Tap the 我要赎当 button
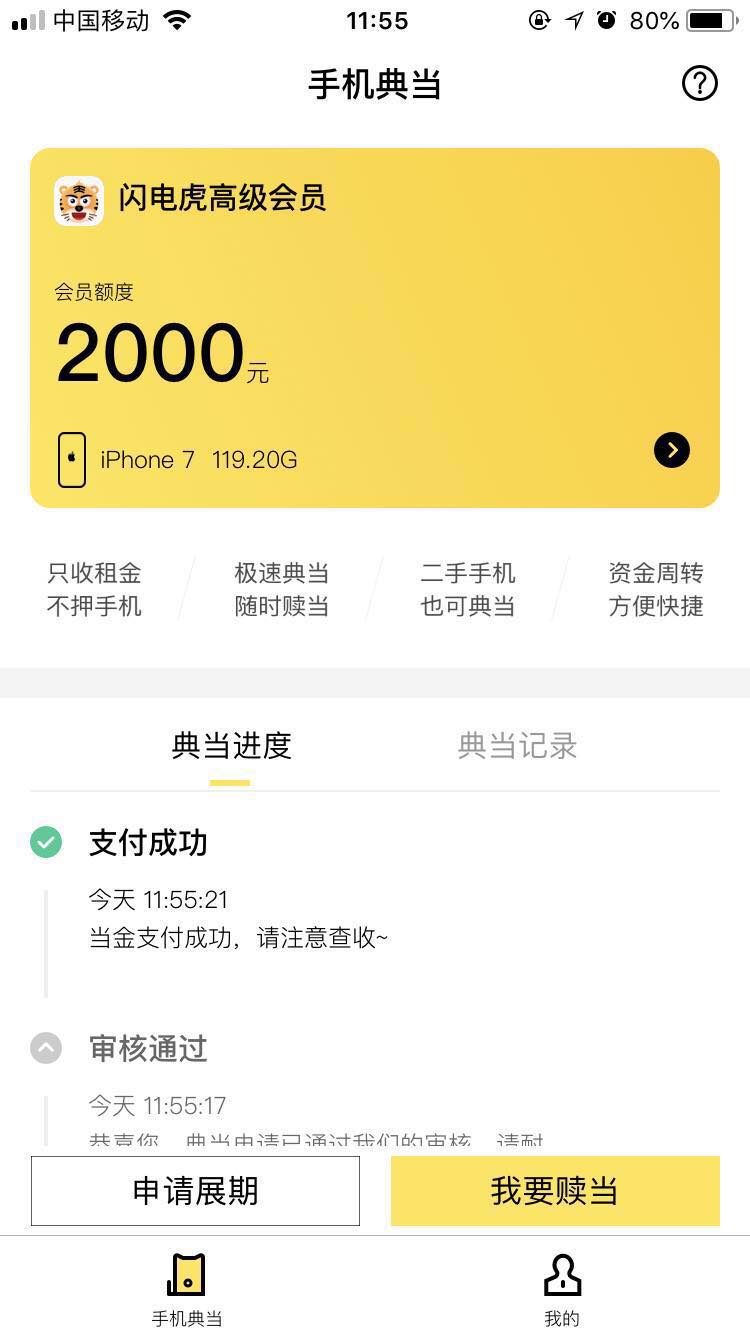This screenshot has height=1334, width=750. pyautogui.click(x=555, y=1191)
